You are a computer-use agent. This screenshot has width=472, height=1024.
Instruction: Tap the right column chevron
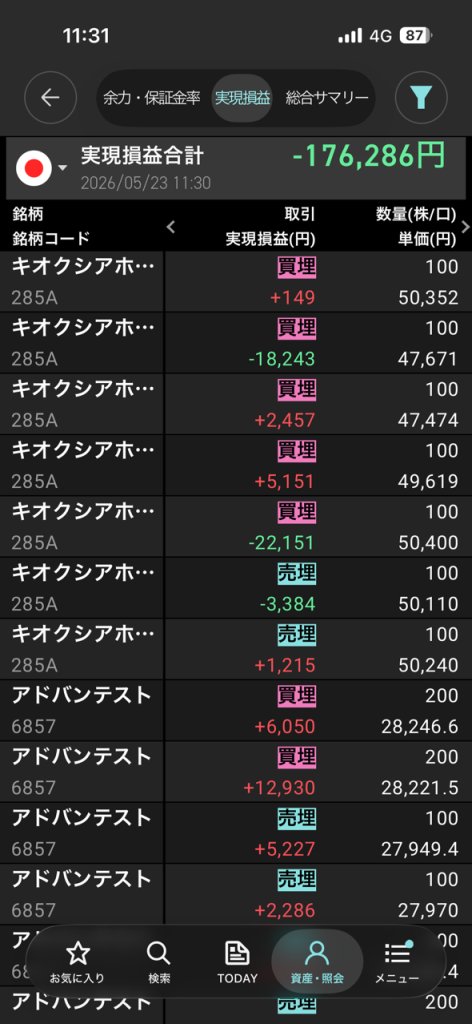(465, 227)
